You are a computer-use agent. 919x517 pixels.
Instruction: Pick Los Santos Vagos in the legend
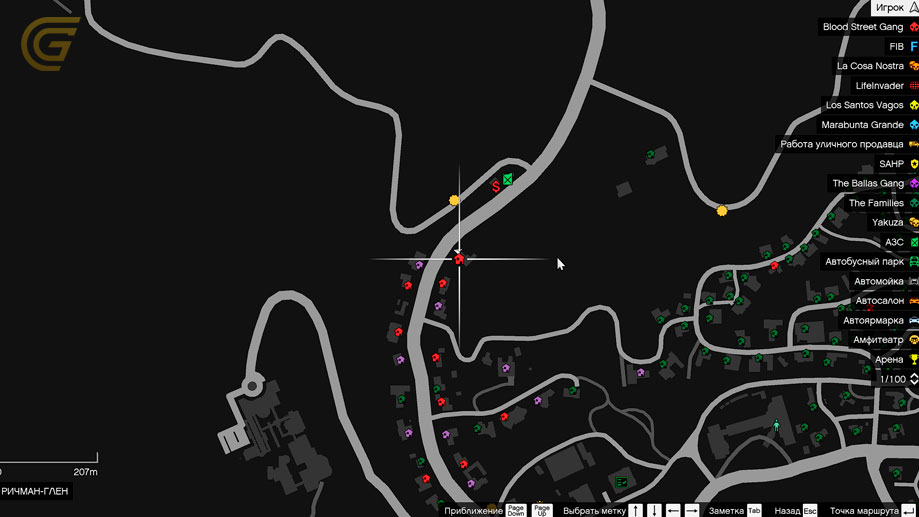[864, 105]
